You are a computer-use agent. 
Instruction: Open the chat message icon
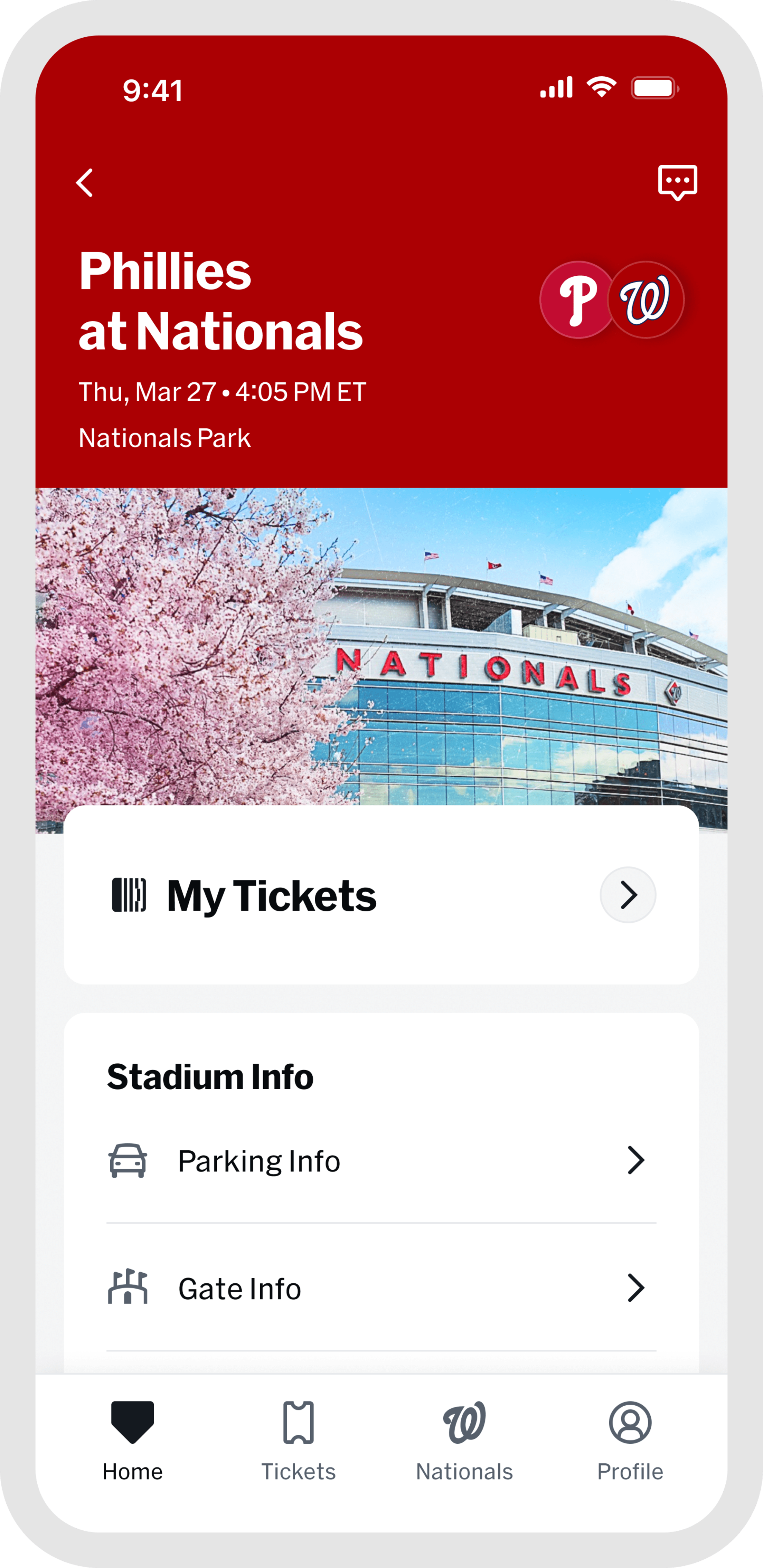coord(677,182)
